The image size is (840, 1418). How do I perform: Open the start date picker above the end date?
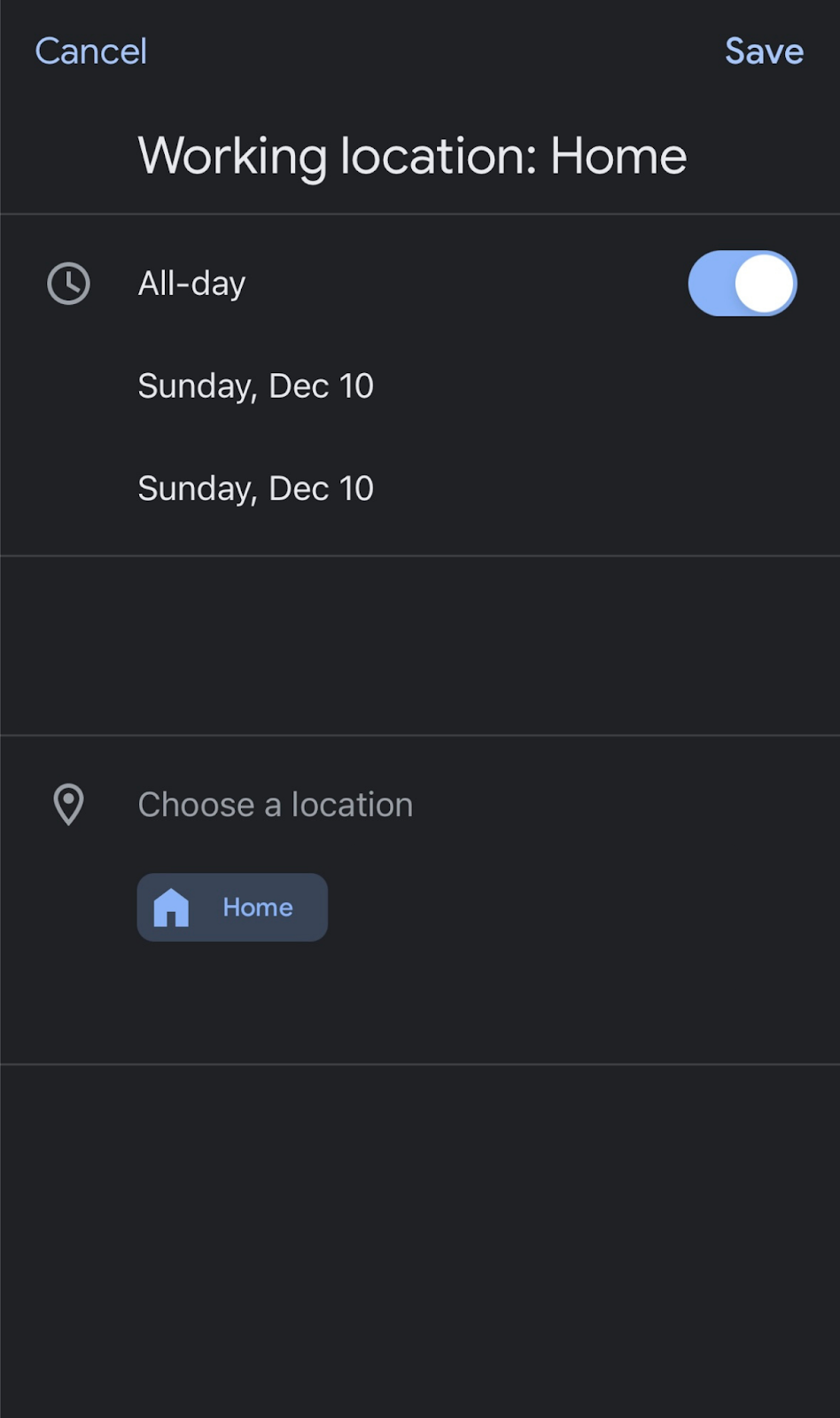click(x=256, y=386)
